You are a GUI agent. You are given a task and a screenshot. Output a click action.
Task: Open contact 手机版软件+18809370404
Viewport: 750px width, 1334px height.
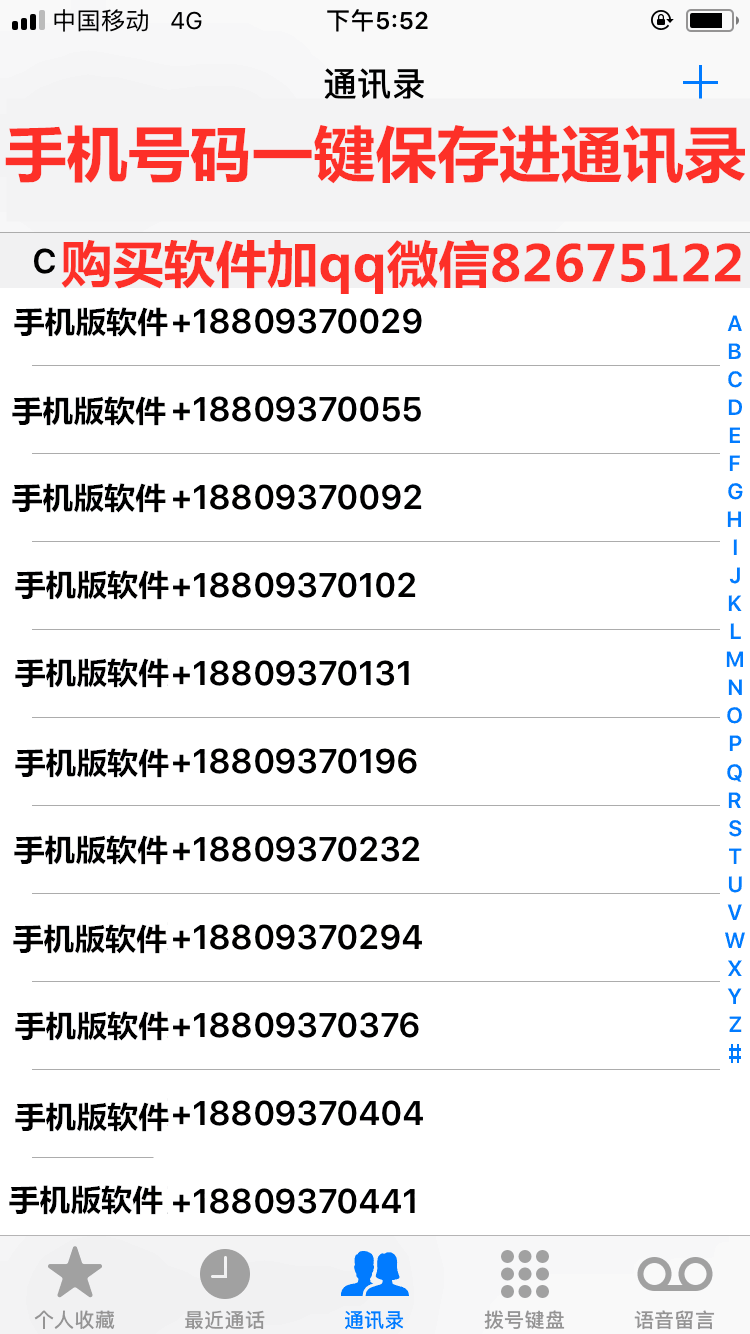tap(360, 1114)
